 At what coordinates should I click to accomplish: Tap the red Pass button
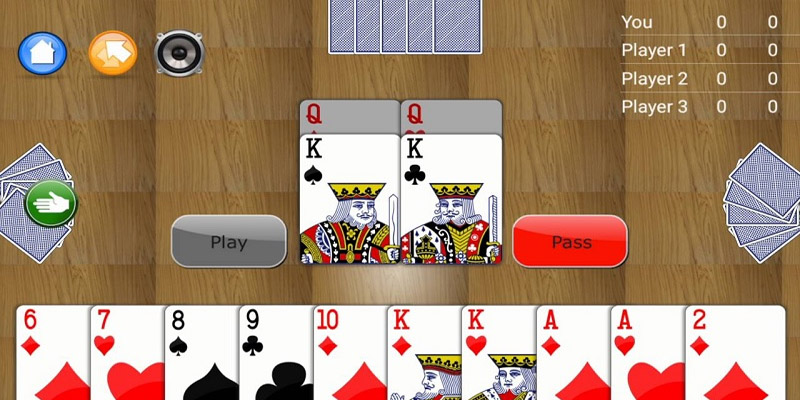[570, 241]
